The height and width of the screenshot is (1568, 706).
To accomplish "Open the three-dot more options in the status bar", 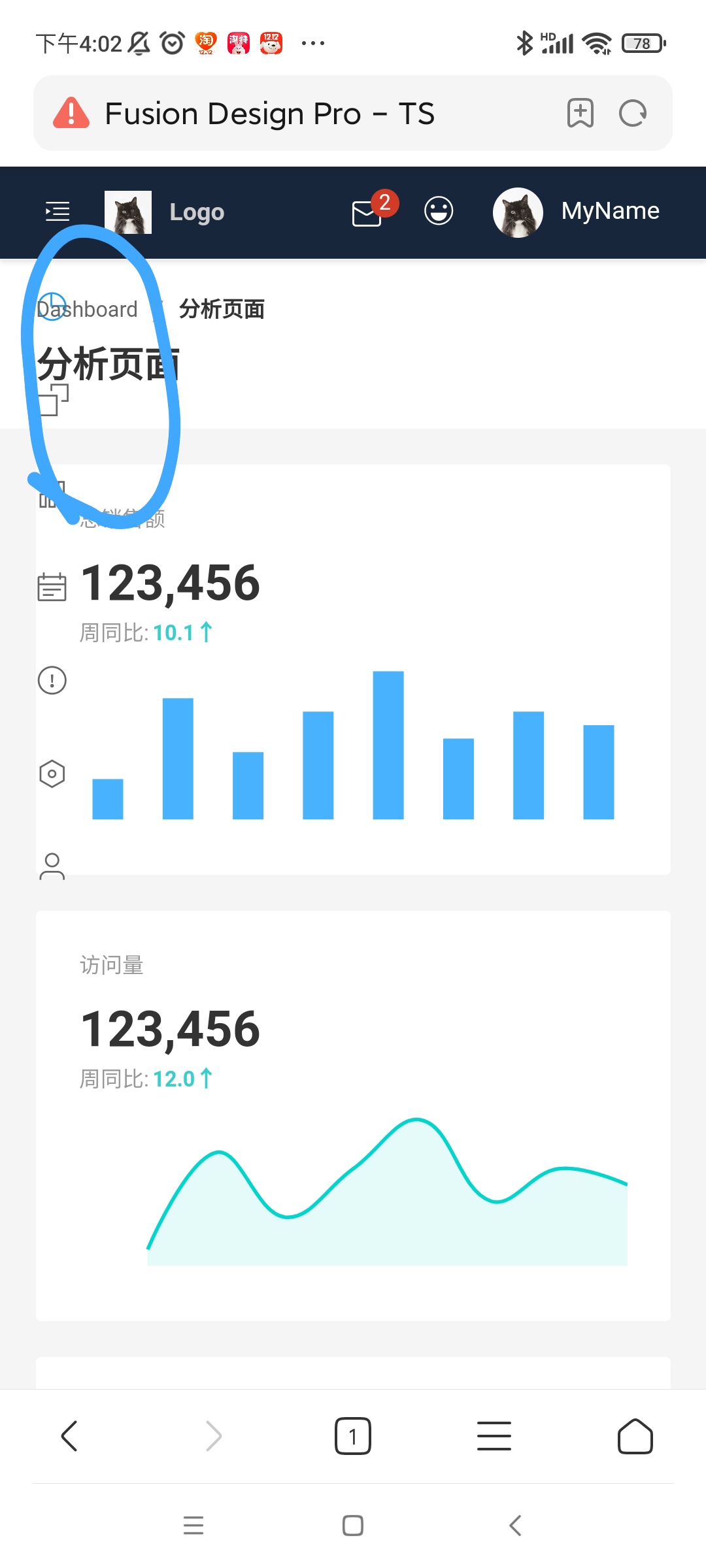I will click(312, 42).
